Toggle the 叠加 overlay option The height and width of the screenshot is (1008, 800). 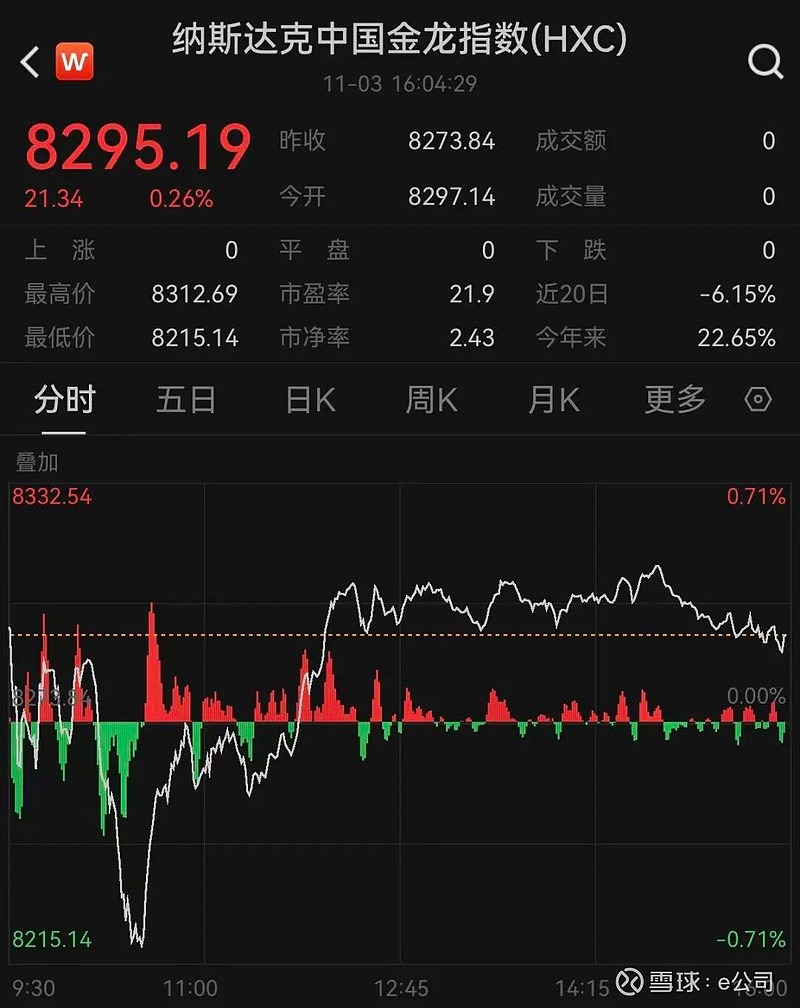[35, 463]
